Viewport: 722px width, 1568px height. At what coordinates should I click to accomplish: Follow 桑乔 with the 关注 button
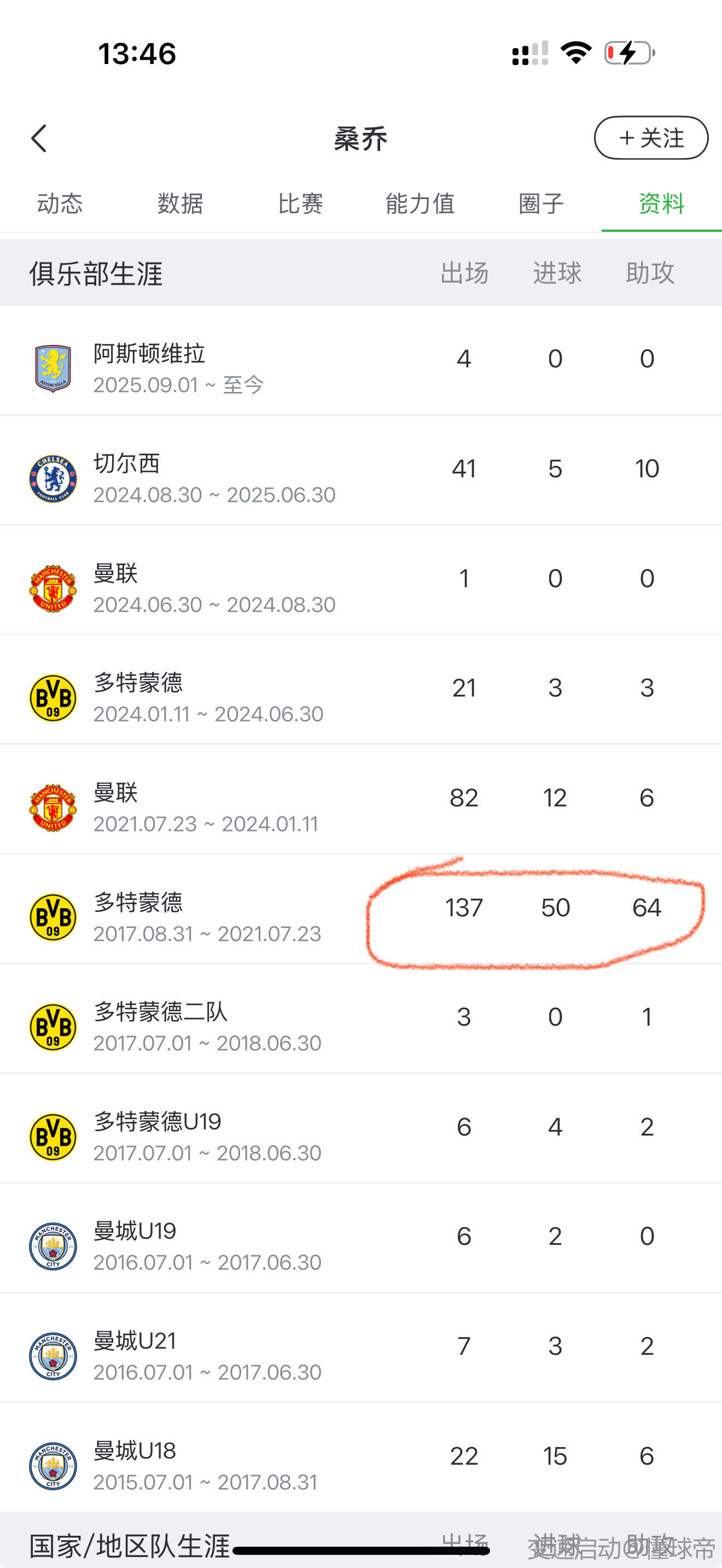click(x=651, y=138)
